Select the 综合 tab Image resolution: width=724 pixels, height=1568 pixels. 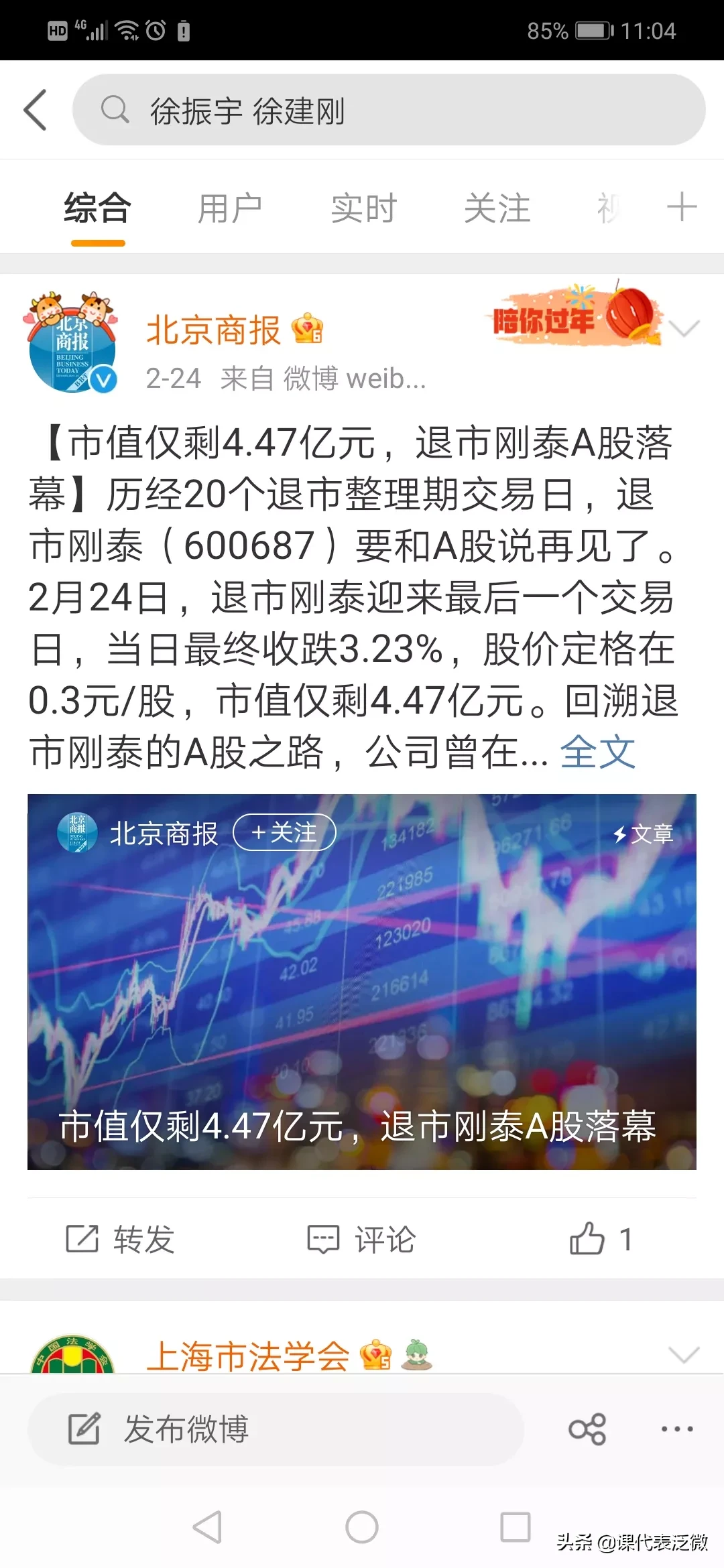click(98, 208)
